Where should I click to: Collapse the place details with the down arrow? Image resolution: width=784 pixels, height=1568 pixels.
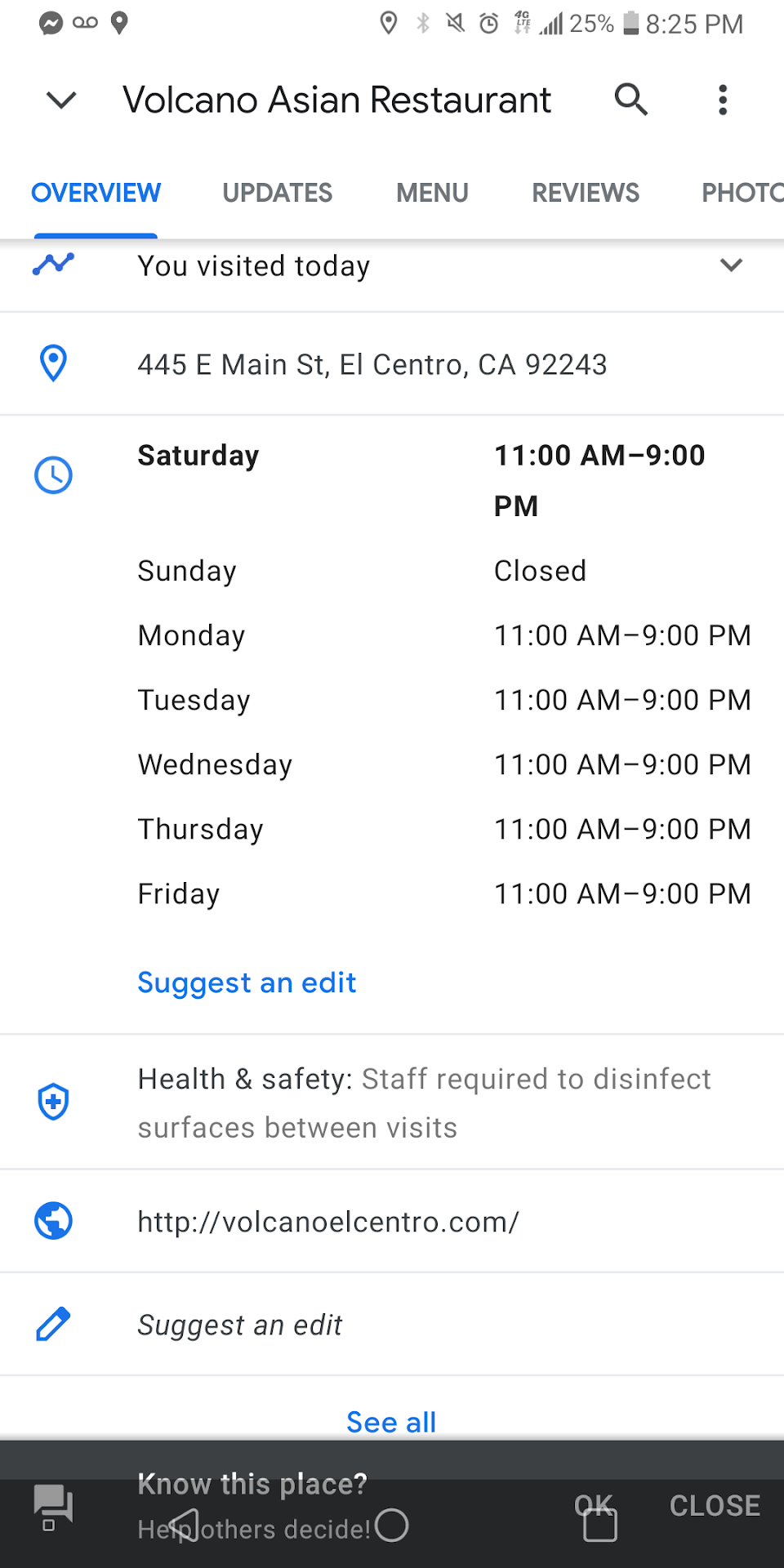click(x=61, y=100)
